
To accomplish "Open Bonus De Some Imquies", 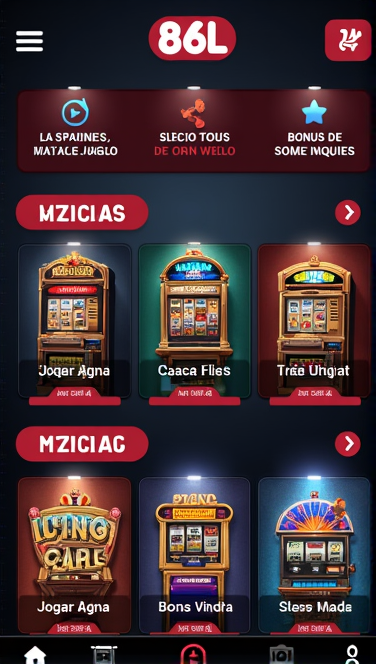I will tap(314, 128).
